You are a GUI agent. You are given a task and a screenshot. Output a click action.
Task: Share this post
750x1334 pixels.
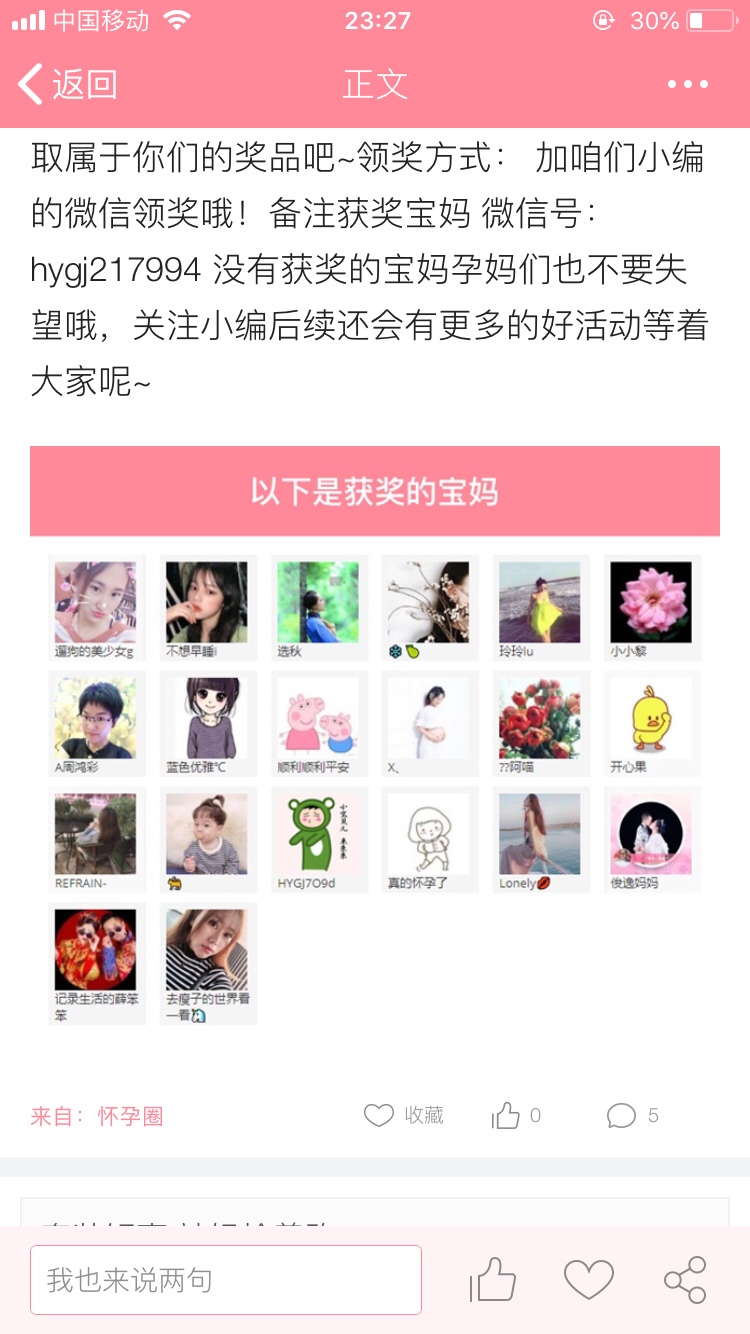click(x=685, y=1280)
